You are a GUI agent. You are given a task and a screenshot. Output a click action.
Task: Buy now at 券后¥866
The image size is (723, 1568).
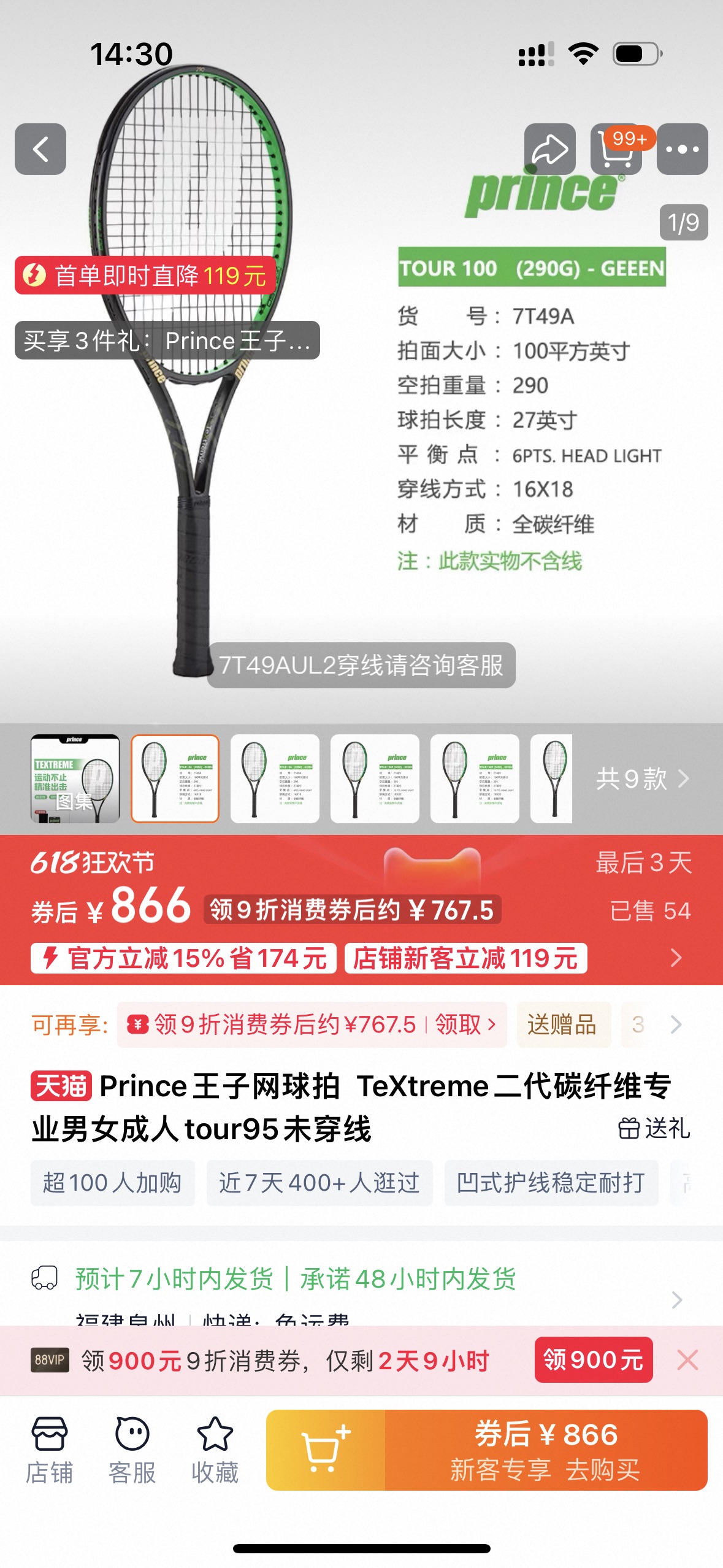pos(546,1450)
